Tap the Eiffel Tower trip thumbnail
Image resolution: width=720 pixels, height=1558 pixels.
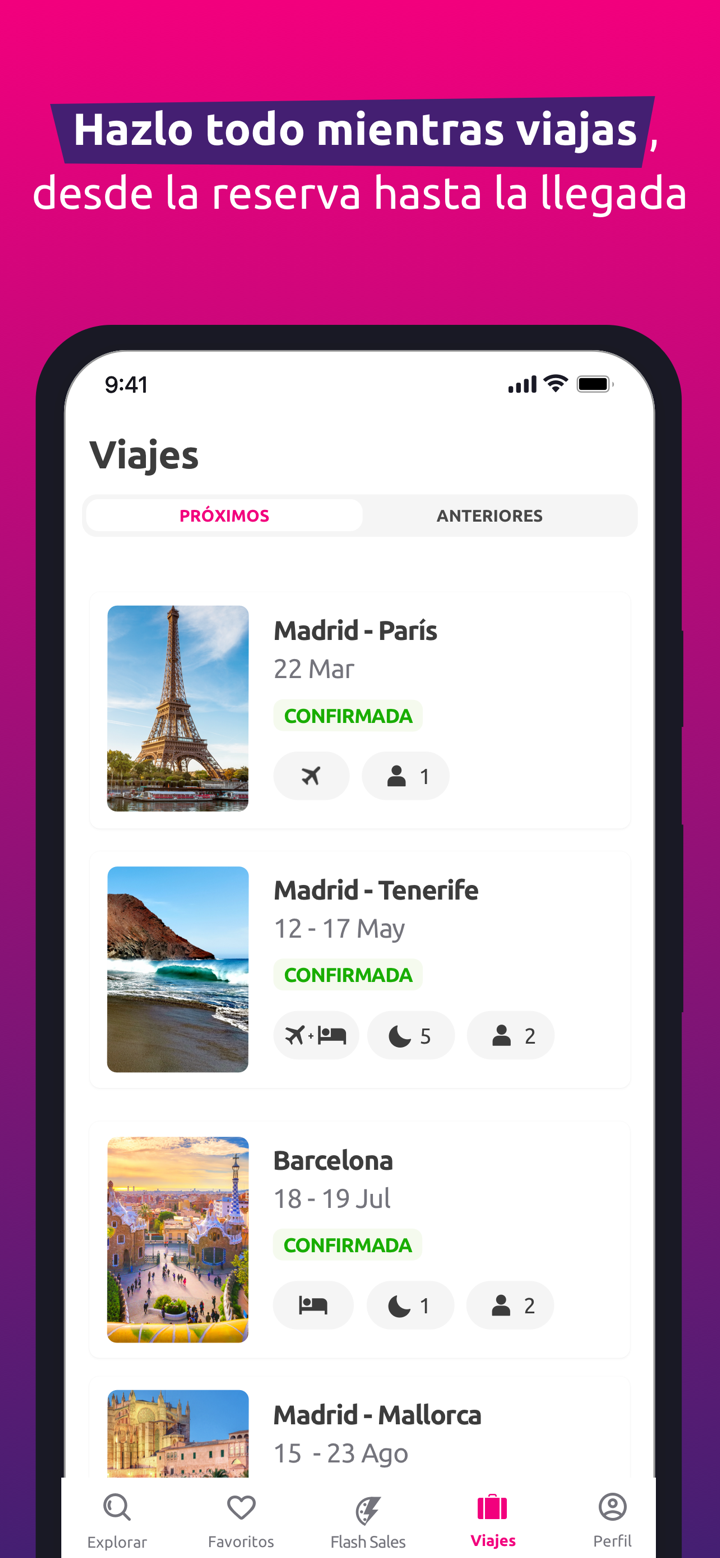pyautogui.click(x=177, y=708)
